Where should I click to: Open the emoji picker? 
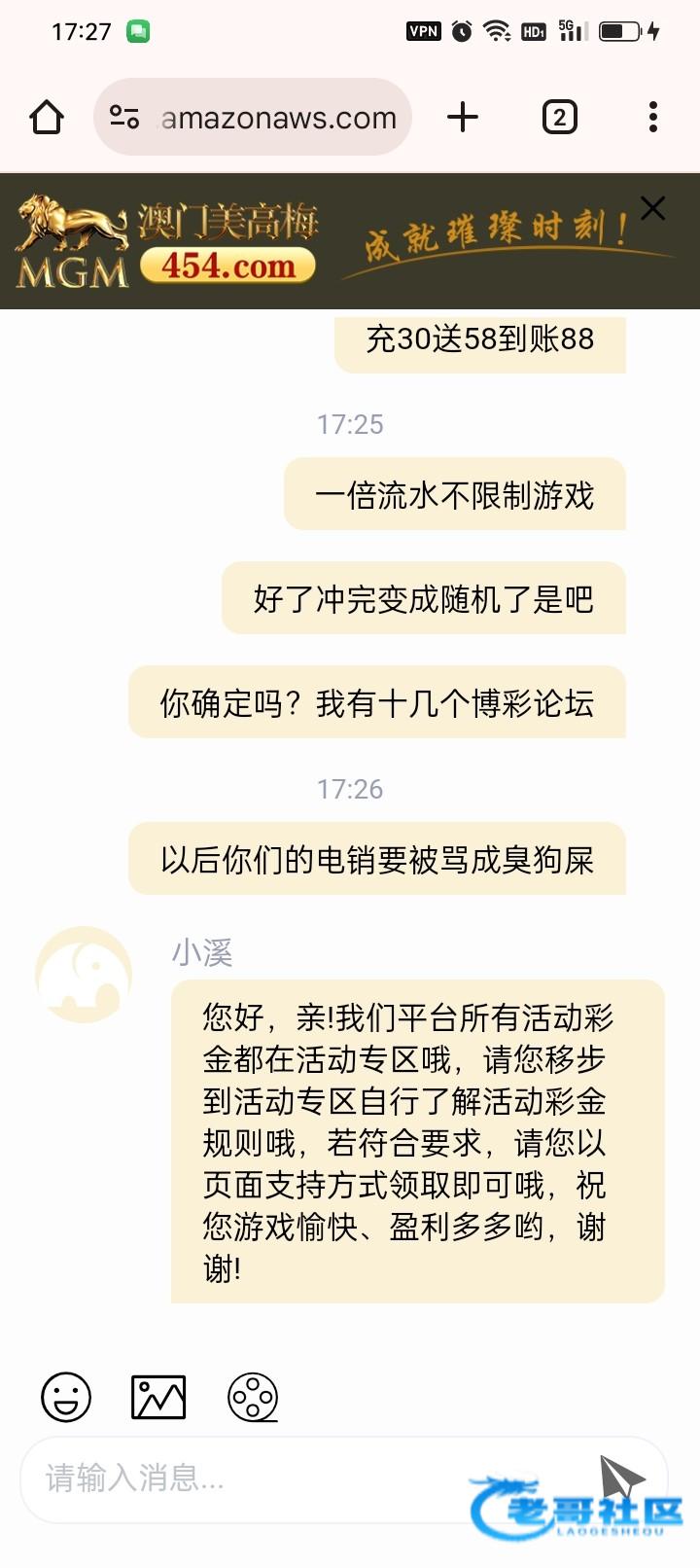click(66, 1398)
